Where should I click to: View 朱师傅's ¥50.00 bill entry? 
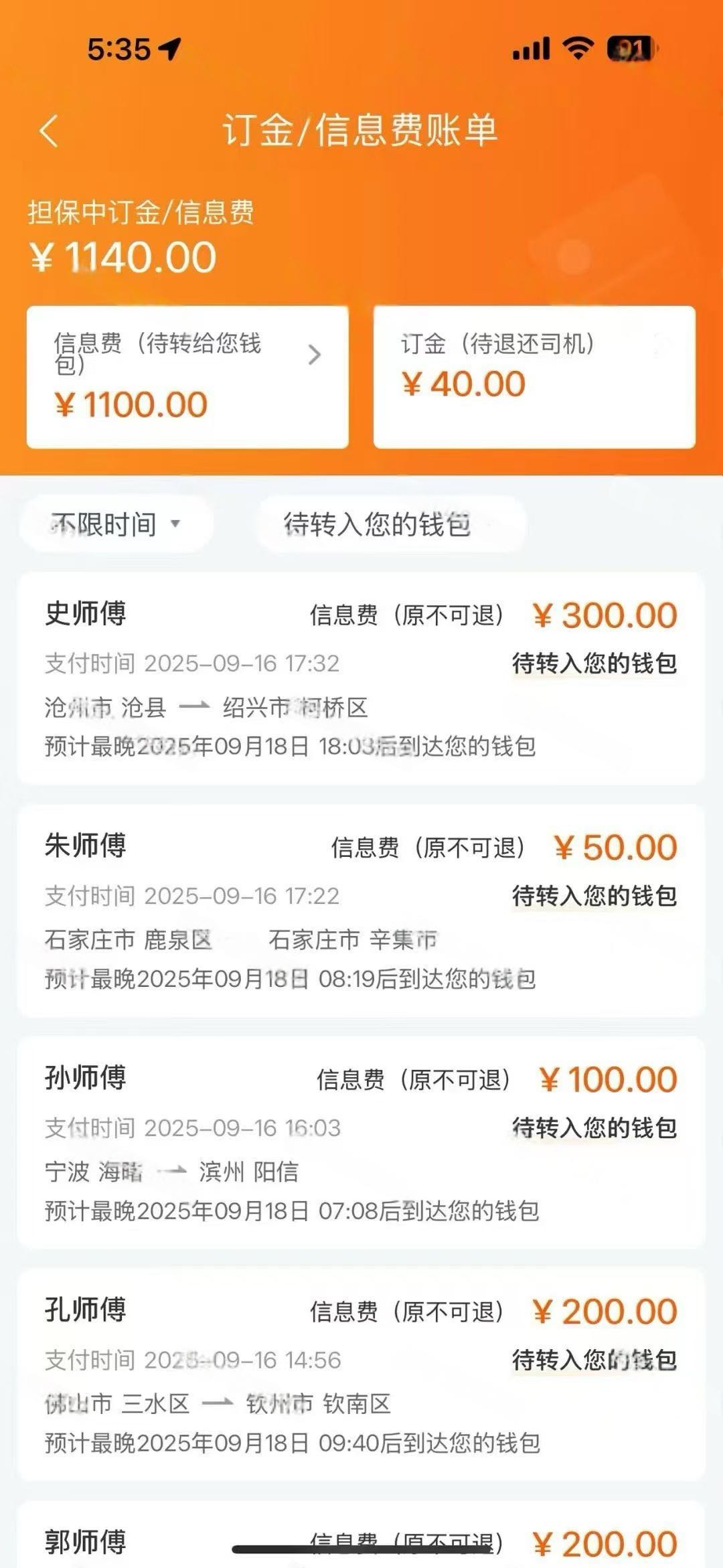tap(361, 911)
